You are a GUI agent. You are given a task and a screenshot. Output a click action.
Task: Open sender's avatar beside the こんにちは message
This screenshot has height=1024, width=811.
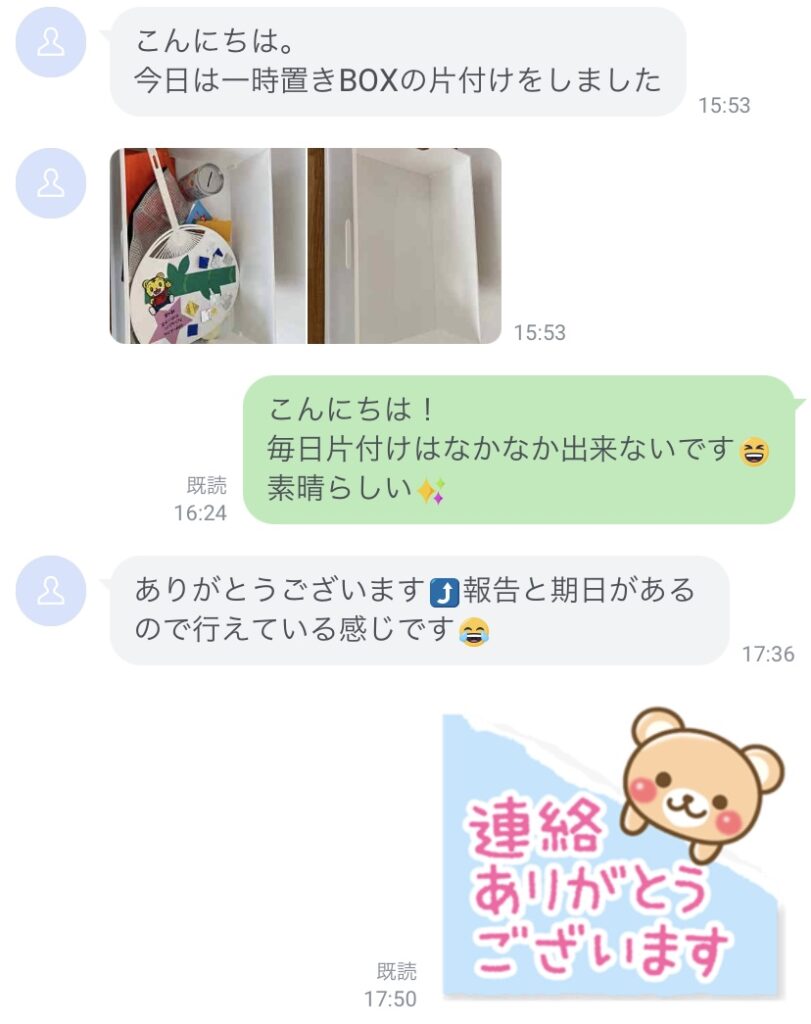[x=51, y=44]
